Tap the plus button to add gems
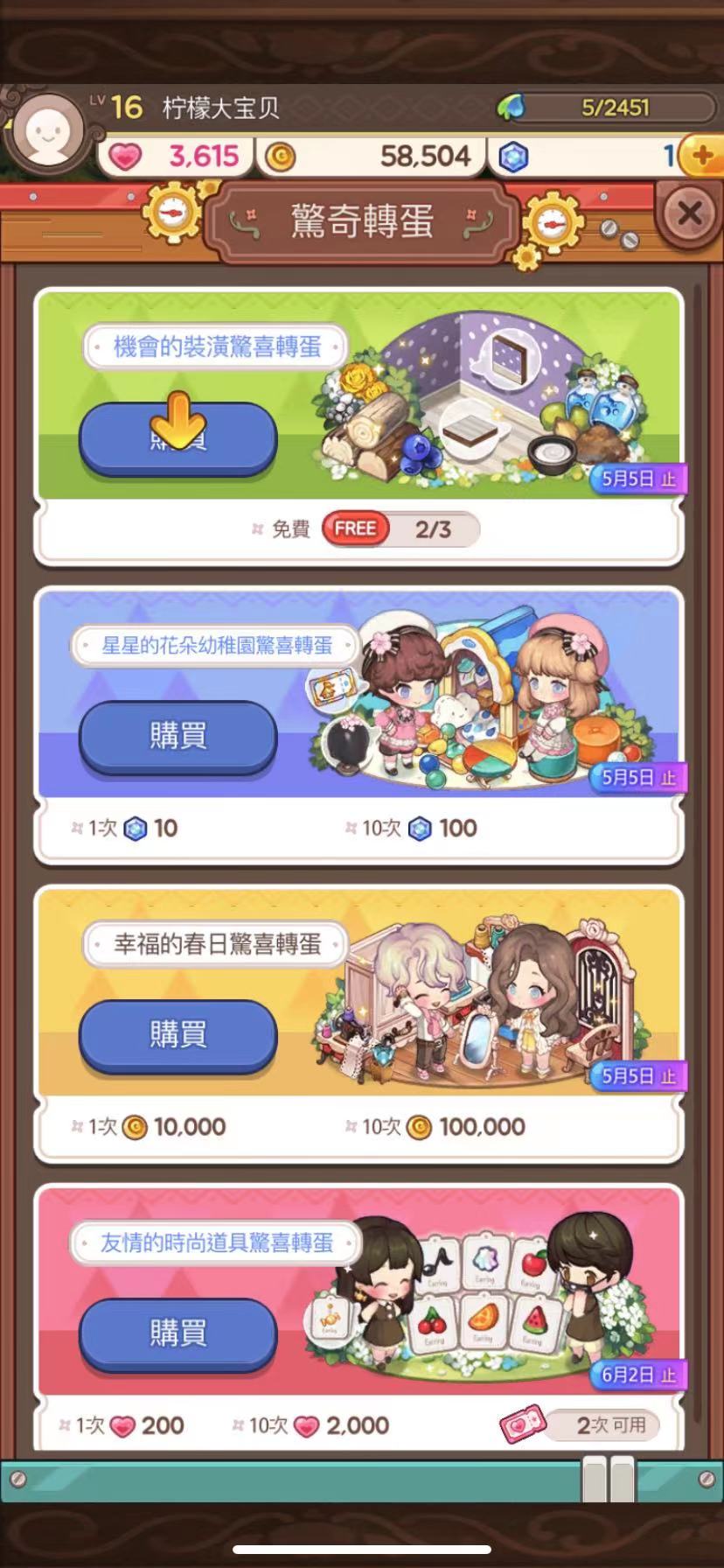 click(x=700, y=157)
